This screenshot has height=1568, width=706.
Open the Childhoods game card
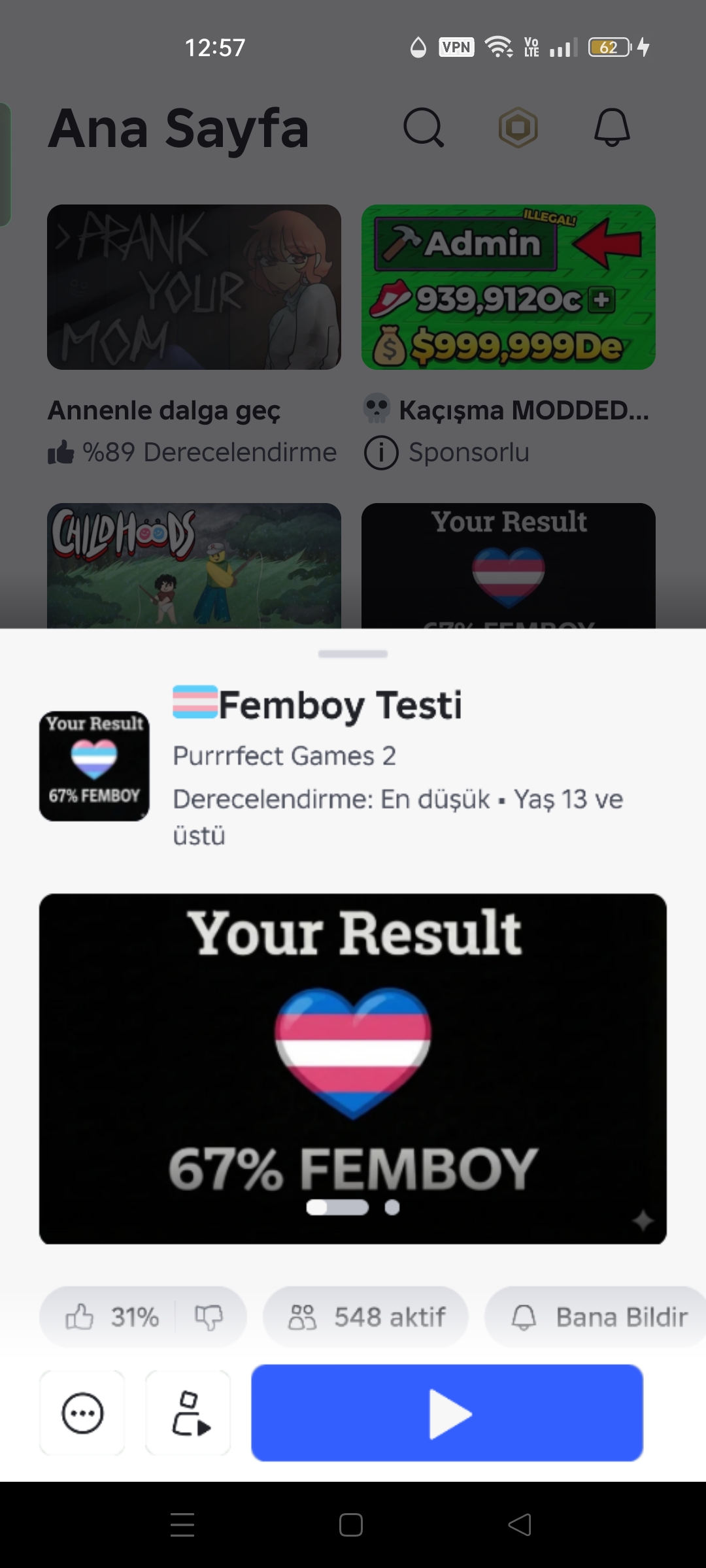click(x=194, y=565)
